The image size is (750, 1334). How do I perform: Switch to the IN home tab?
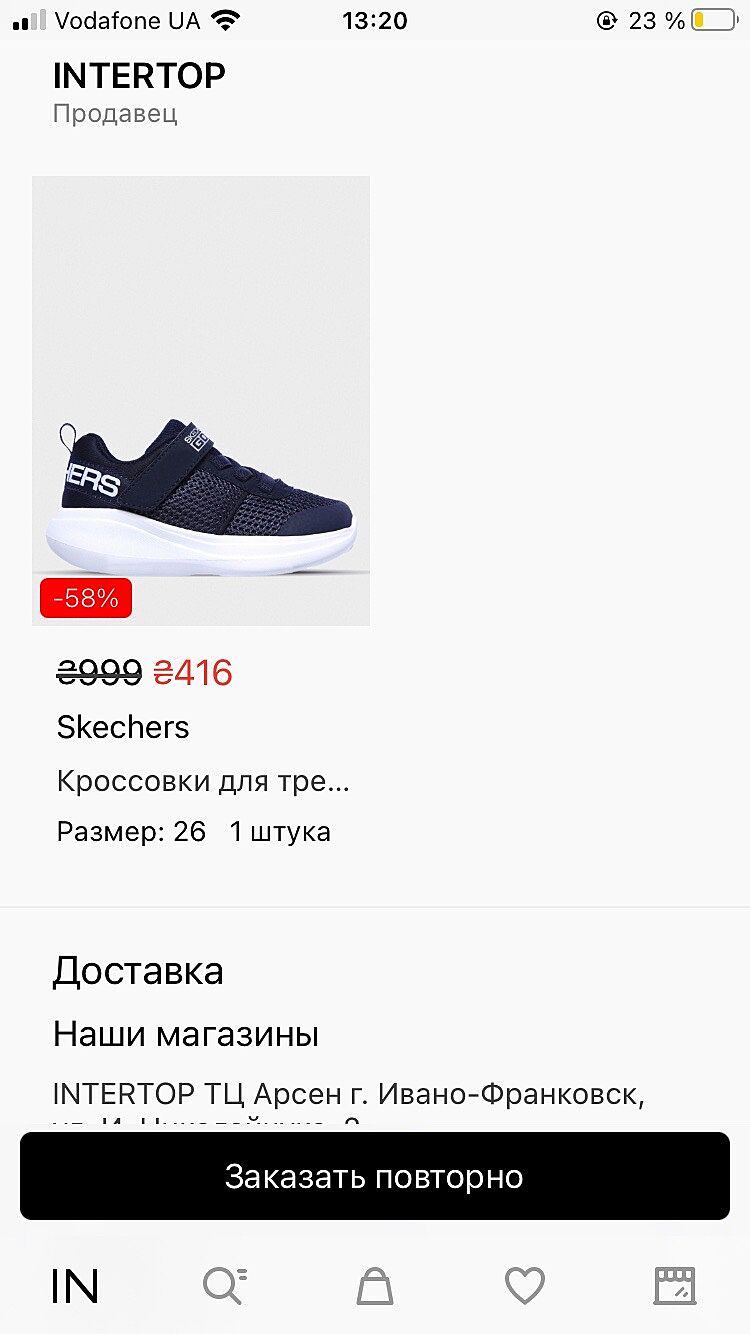(x=75, y=1286)
